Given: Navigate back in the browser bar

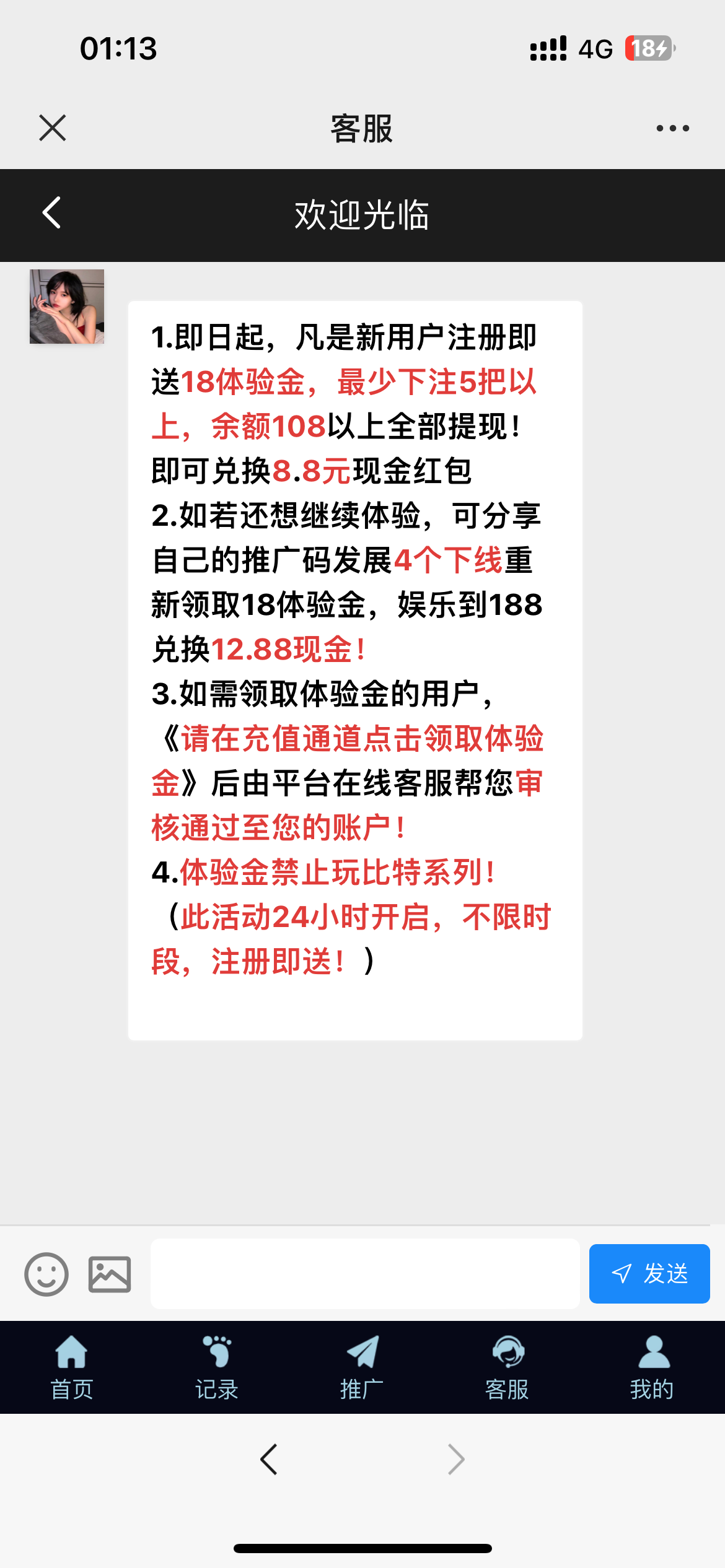Looking at the screenshot, I should pyautogui.click(x=269, y=1460).
